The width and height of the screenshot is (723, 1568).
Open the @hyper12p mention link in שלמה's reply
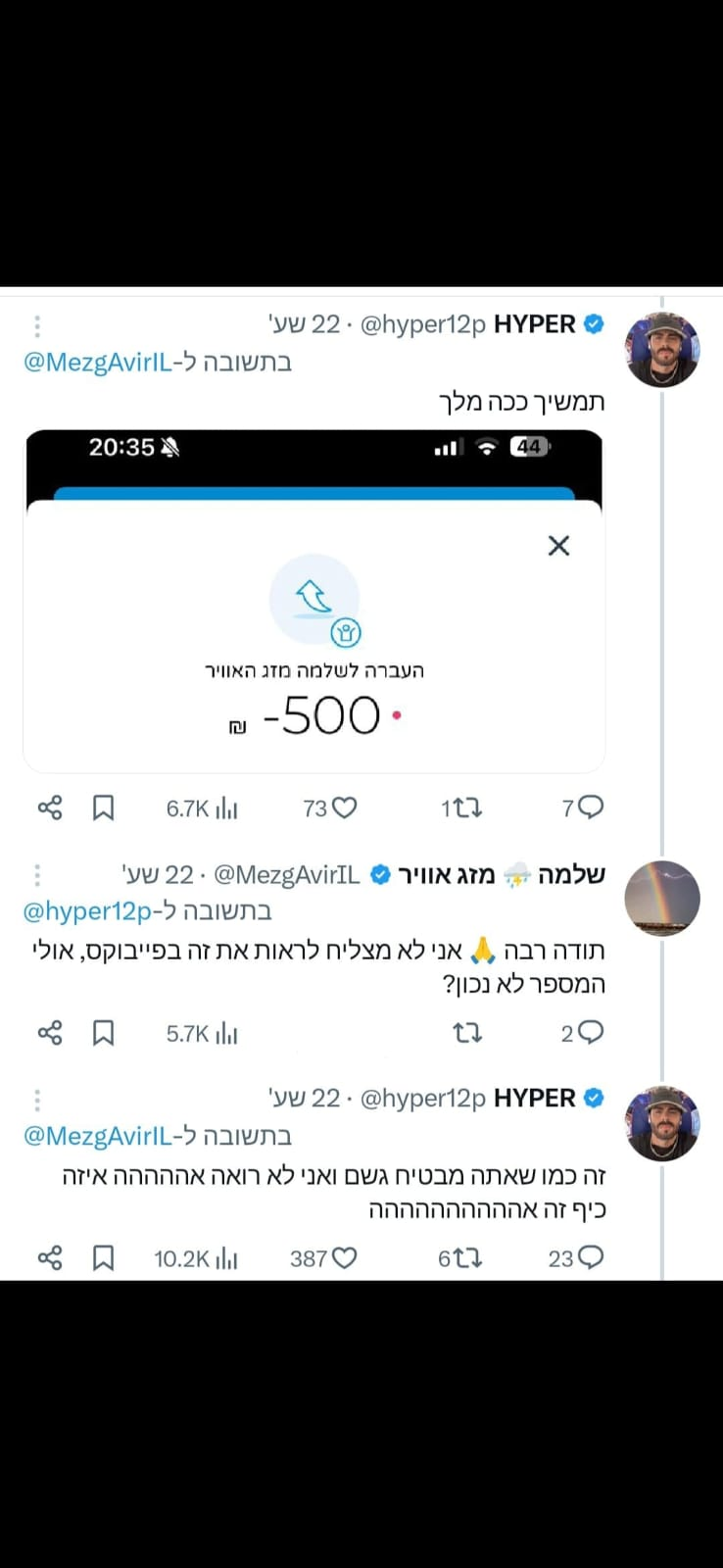(86, 911)
